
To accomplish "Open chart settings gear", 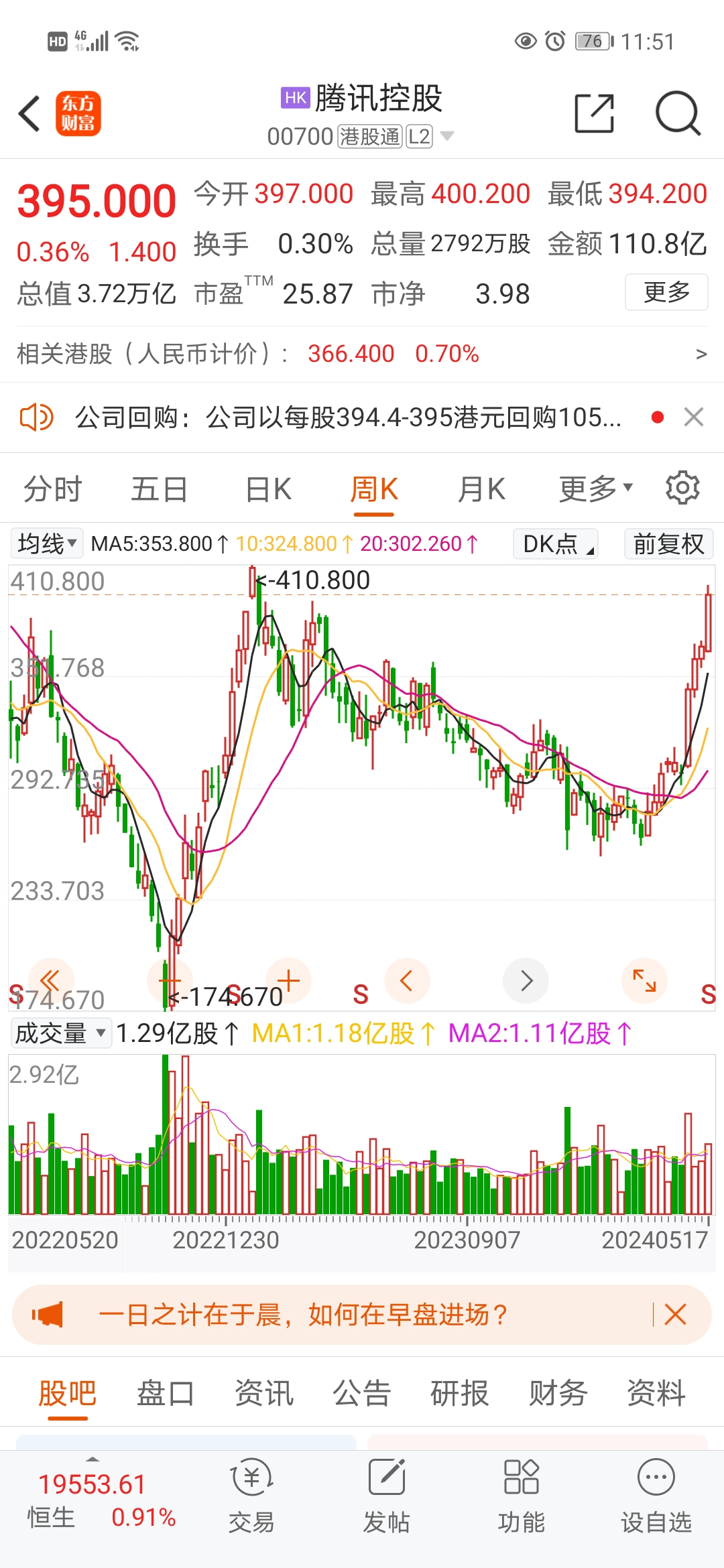I will click(x=682, y=488).
